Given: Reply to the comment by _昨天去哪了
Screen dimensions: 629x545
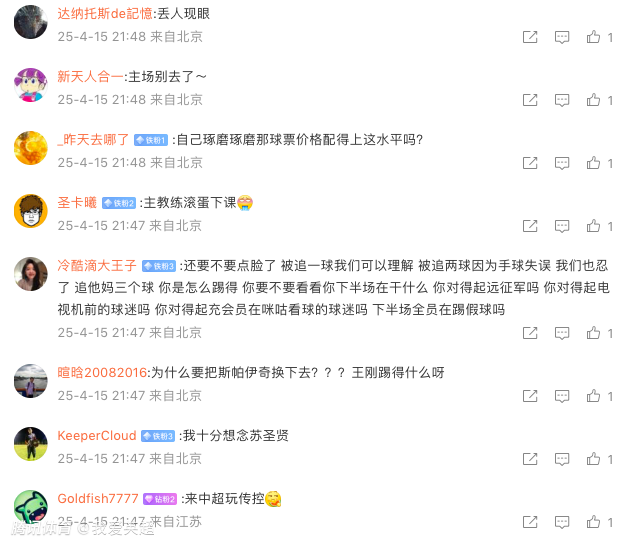Looking at the screenshot, I should (562, 163).
